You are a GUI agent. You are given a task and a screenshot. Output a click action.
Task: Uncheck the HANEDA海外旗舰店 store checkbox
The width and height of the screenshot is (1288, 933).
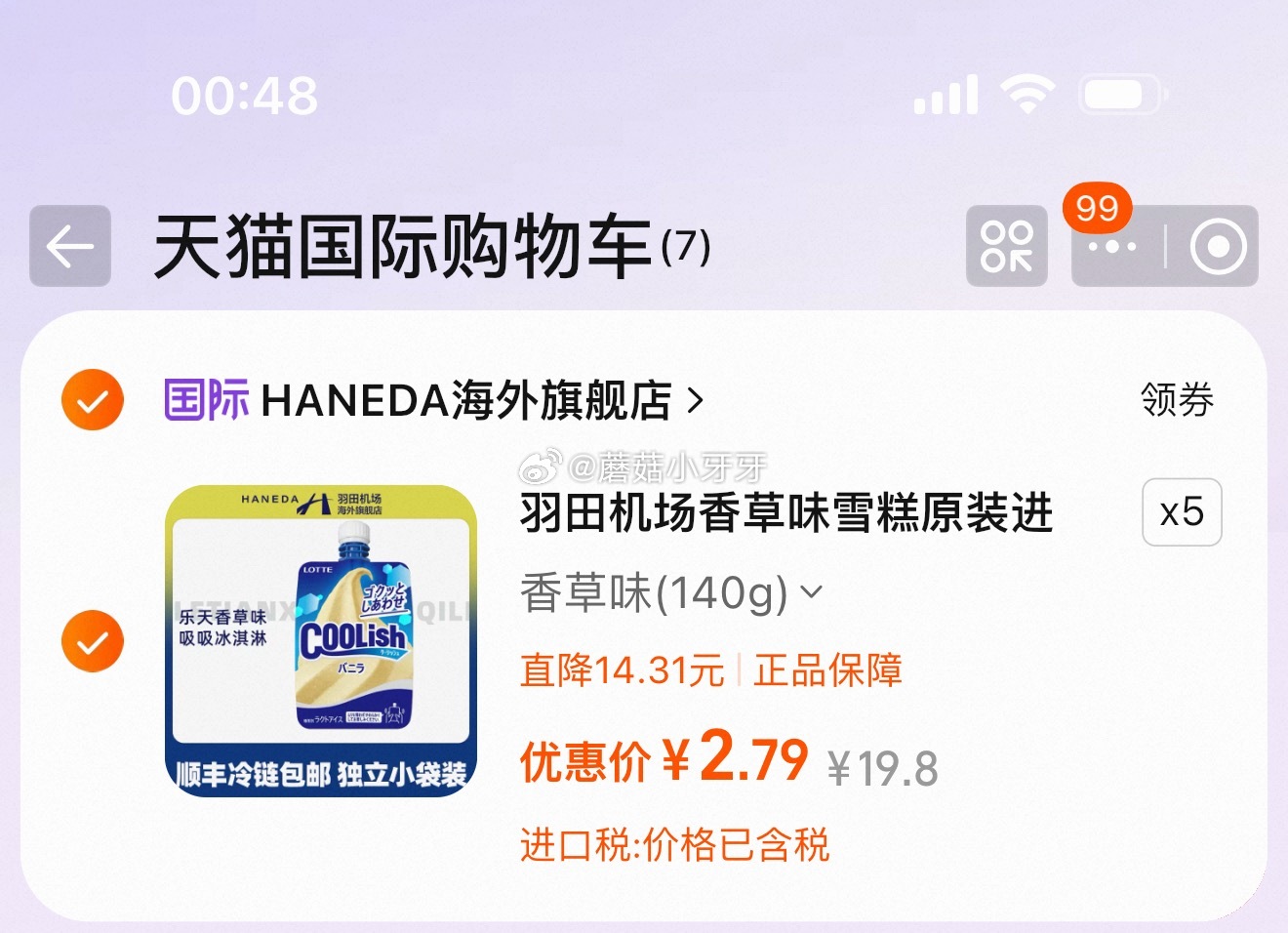coord(93,400)
